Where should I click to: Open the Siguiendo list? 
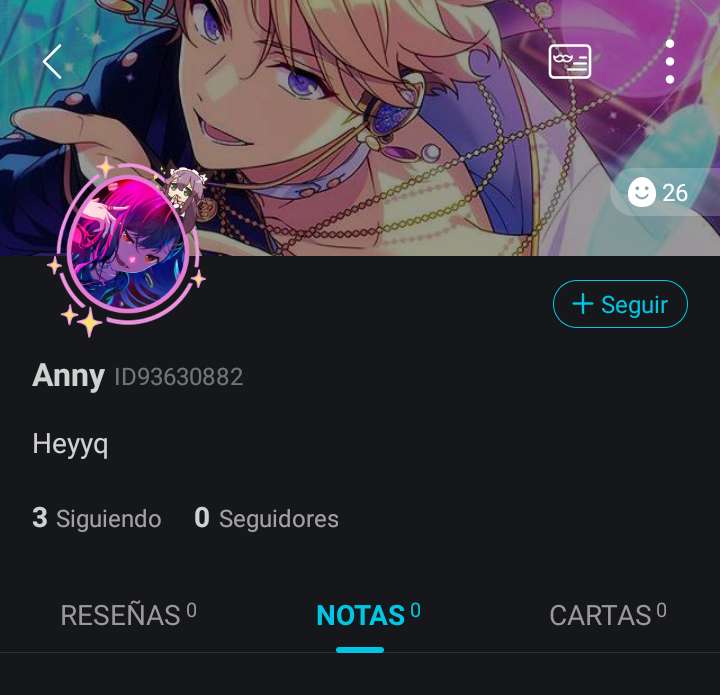(97, 519)
